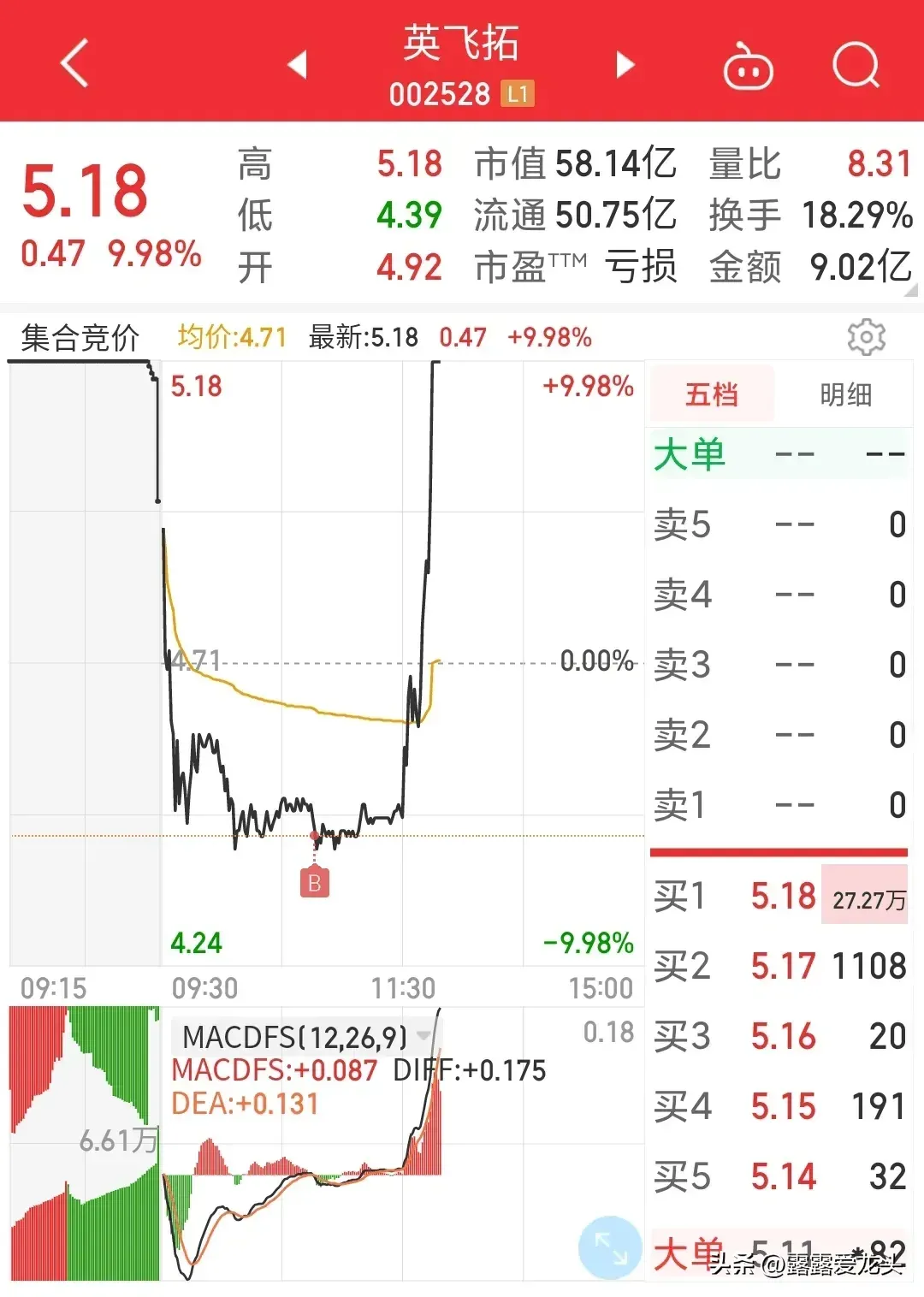The image size is (924, 1297).
Task: Switch to the next stock
Action: point(625,64)
